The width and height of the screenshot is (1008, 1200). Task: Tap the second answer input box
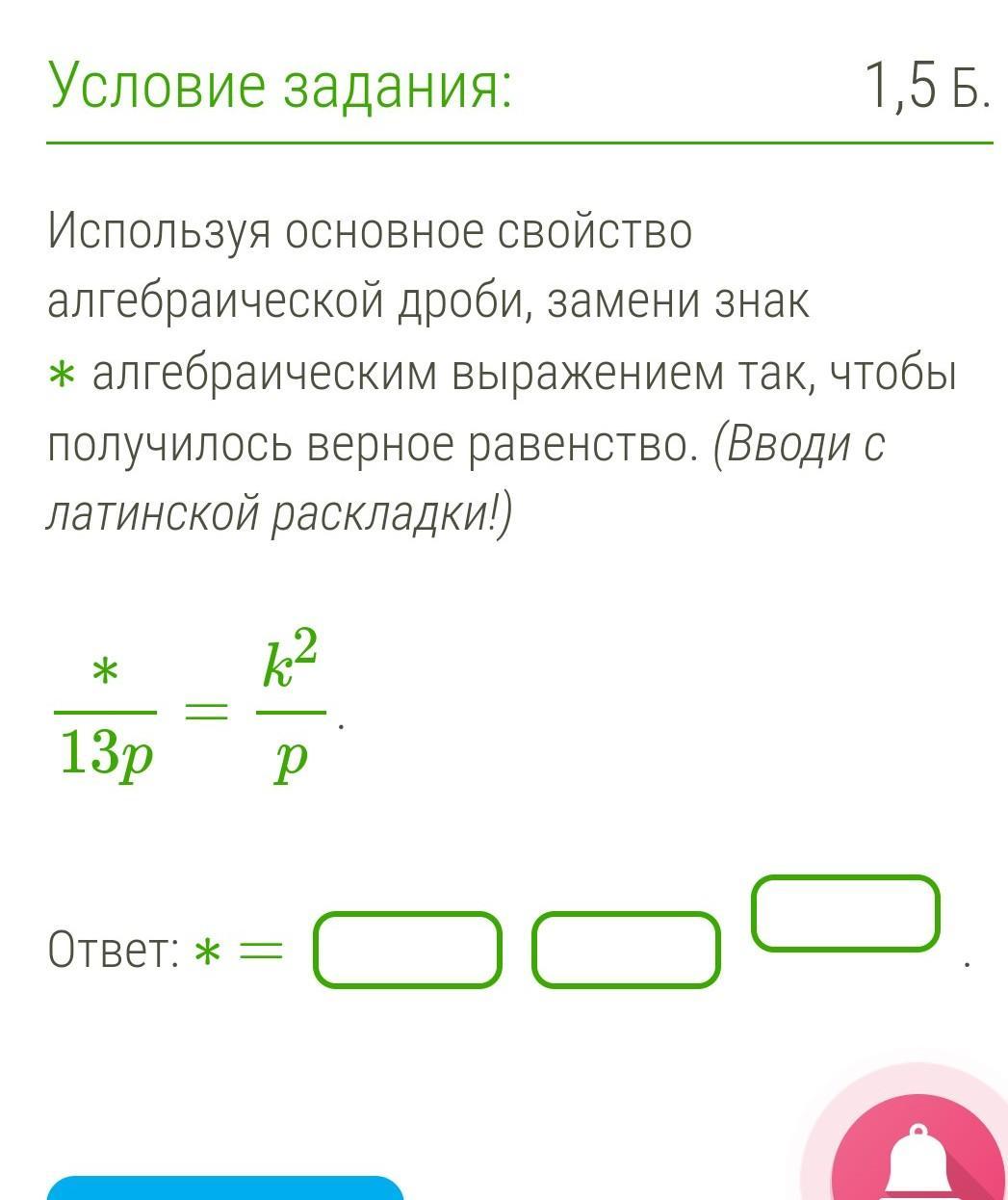(626, 951)
